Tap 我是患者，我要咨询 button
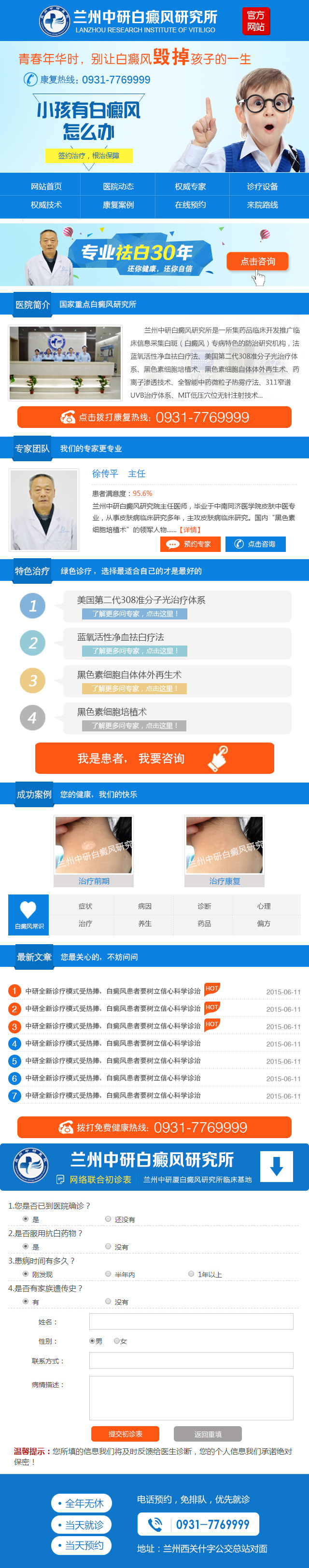This screenshot has width=309, height=1568. pyautogui.click(x=154, y=758)
